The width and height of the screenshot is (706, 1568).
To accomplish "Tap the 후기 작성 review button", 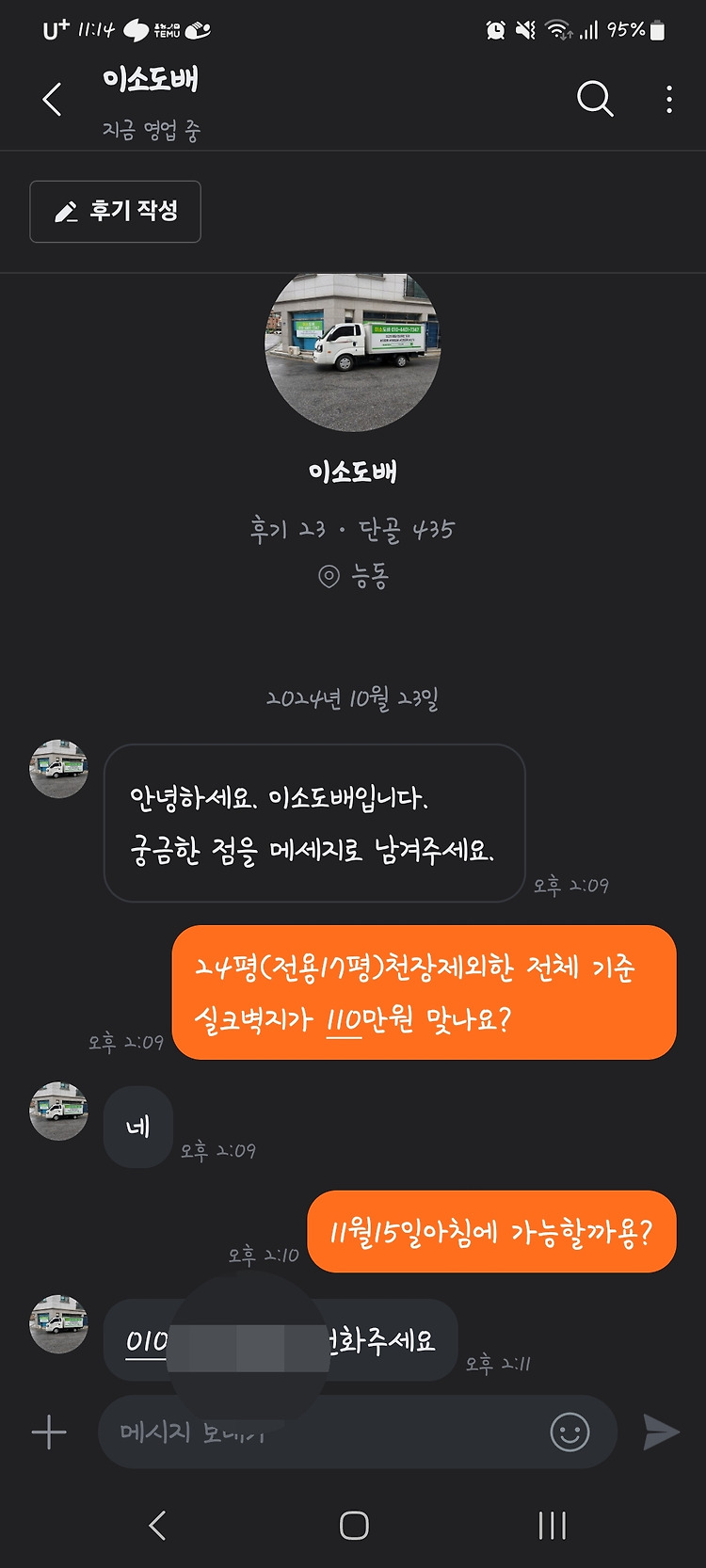I will tap(115, 212).
